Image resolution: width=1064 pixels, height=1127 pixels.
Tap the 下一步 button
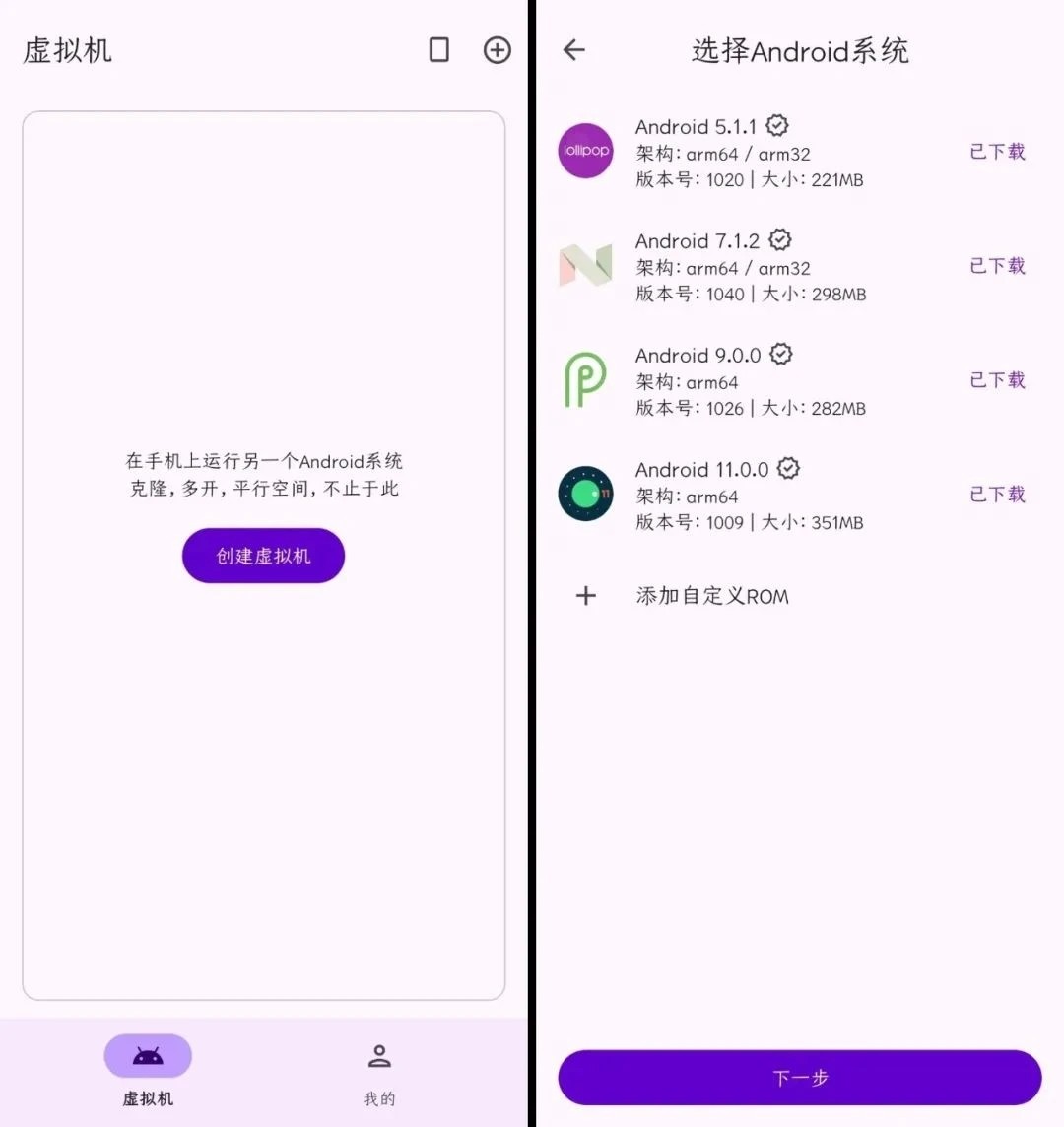click(799, 1078)
